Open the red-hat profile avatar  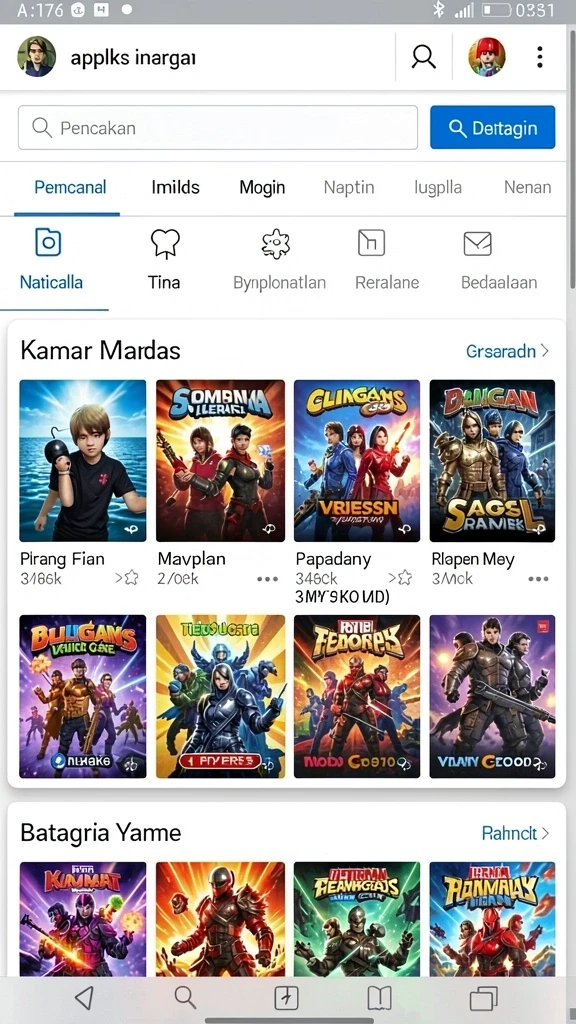click(x=487, y=57)
